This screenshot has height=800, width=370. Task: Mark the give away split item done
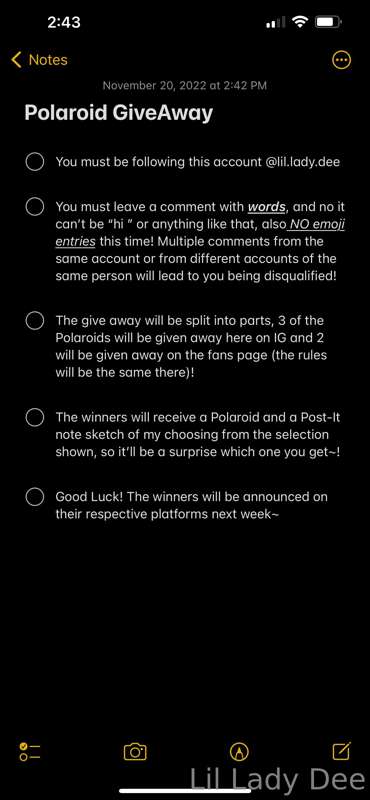pos(35,321)
